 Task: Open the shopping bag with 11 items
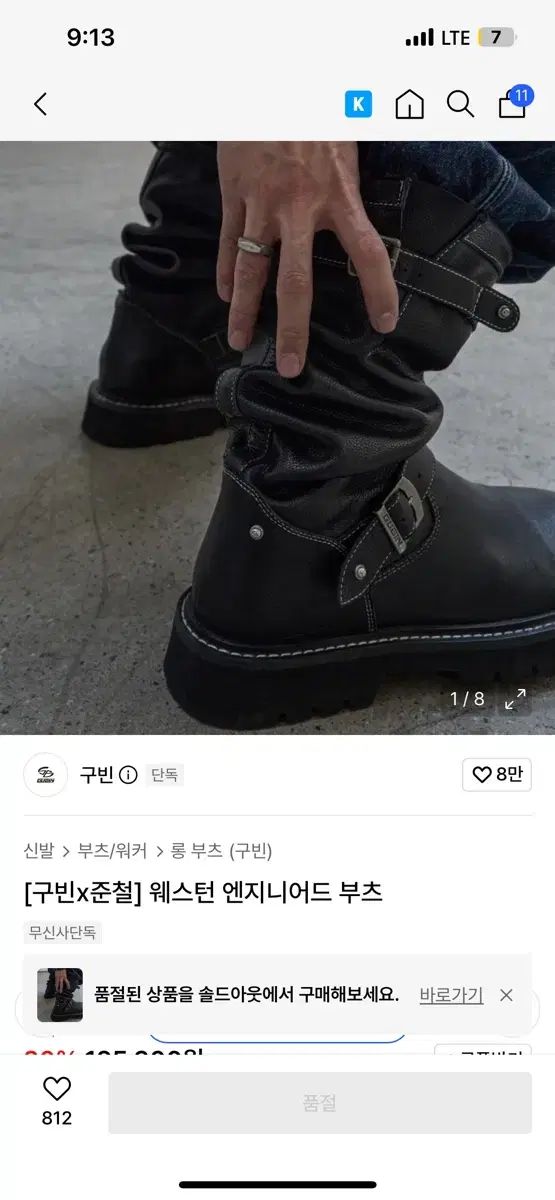point(514,102)
